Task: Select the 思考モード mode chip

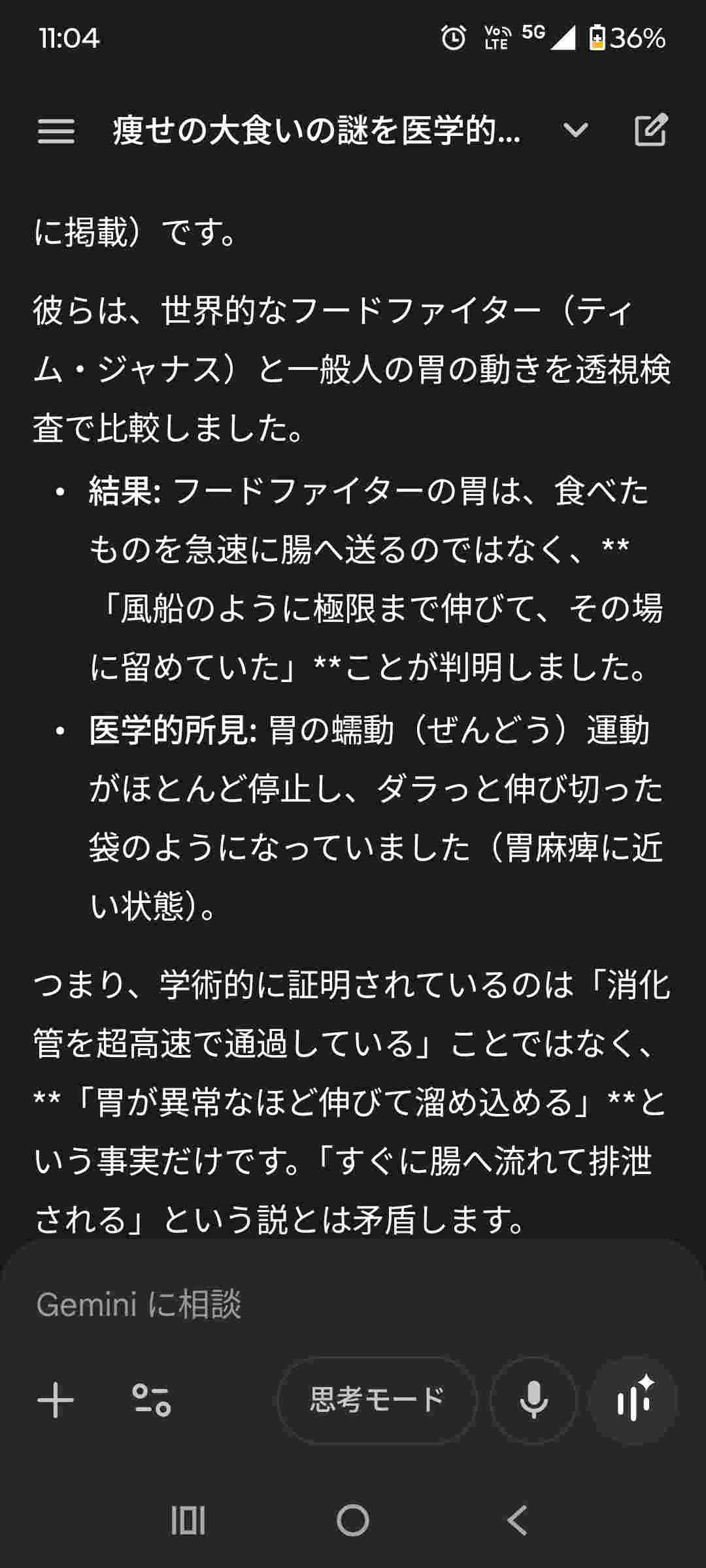Action: click(377, 1400)
